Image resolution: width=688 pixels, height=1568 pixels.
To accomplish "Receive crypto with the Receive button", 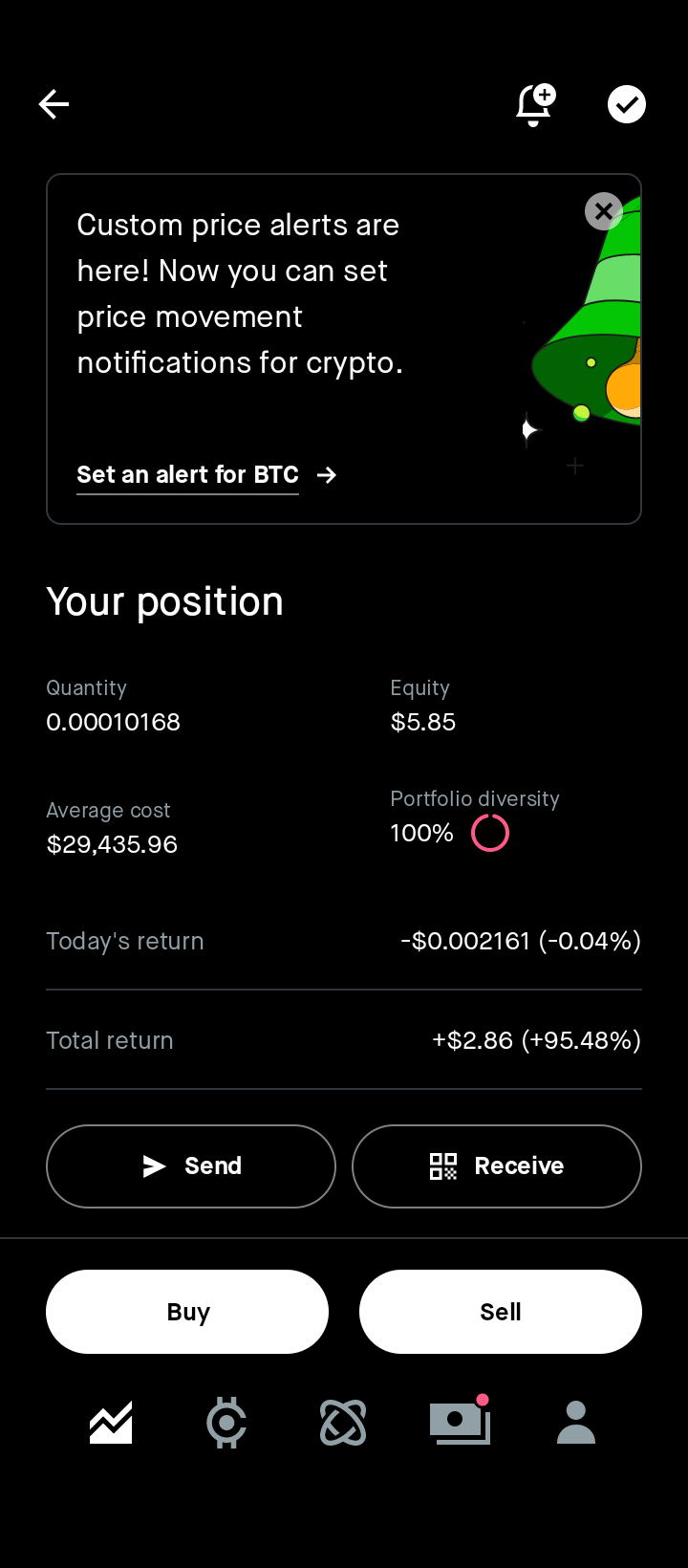I will (497, 1166).
